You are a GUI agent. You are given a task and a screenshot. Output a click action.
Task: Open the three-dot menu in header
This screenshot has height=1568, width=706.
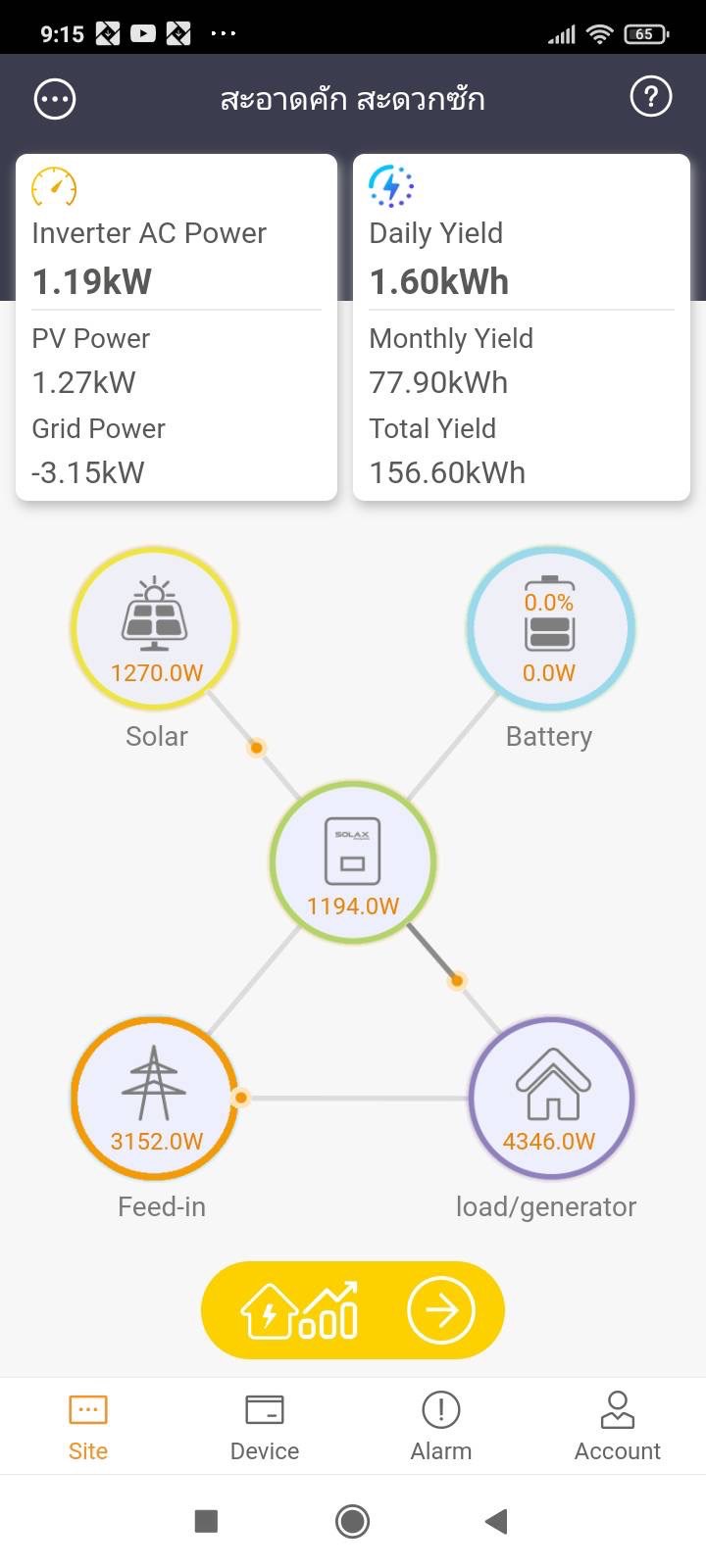[55, 99]
